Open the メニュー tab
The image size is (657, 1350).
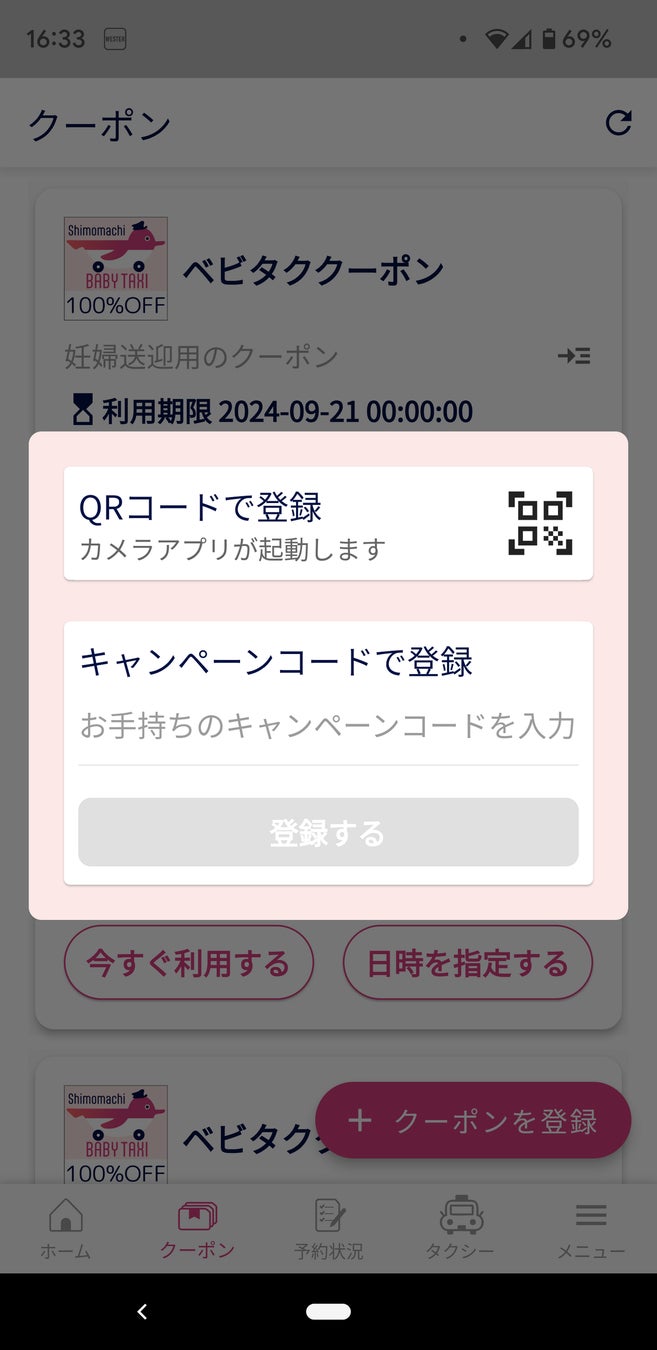tap(591, 1230)
